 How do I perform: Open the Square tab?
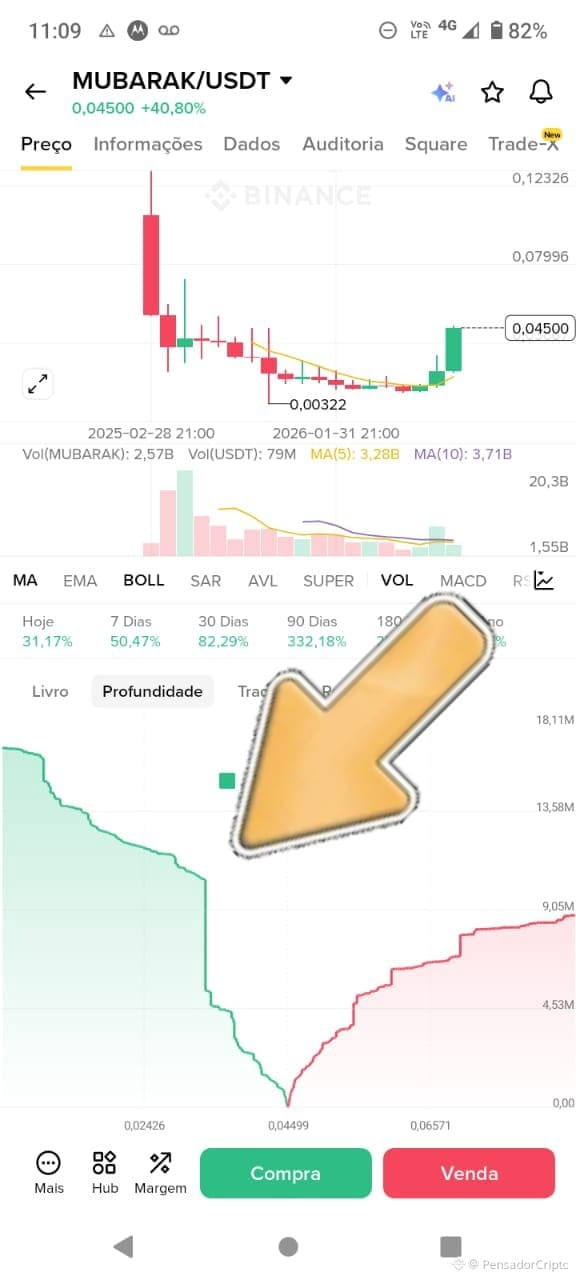(x=436, y=144)
